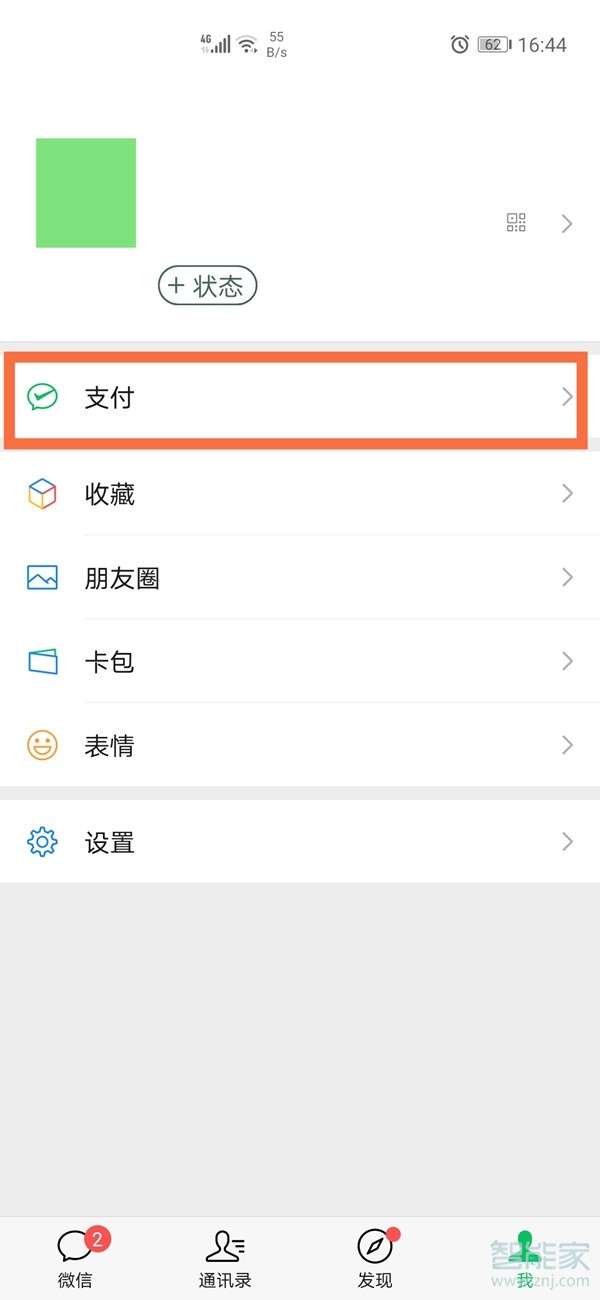This screenshot has width=600, height=1300.
Task: Open 收藏 favorites
Action: click(300, 494)
